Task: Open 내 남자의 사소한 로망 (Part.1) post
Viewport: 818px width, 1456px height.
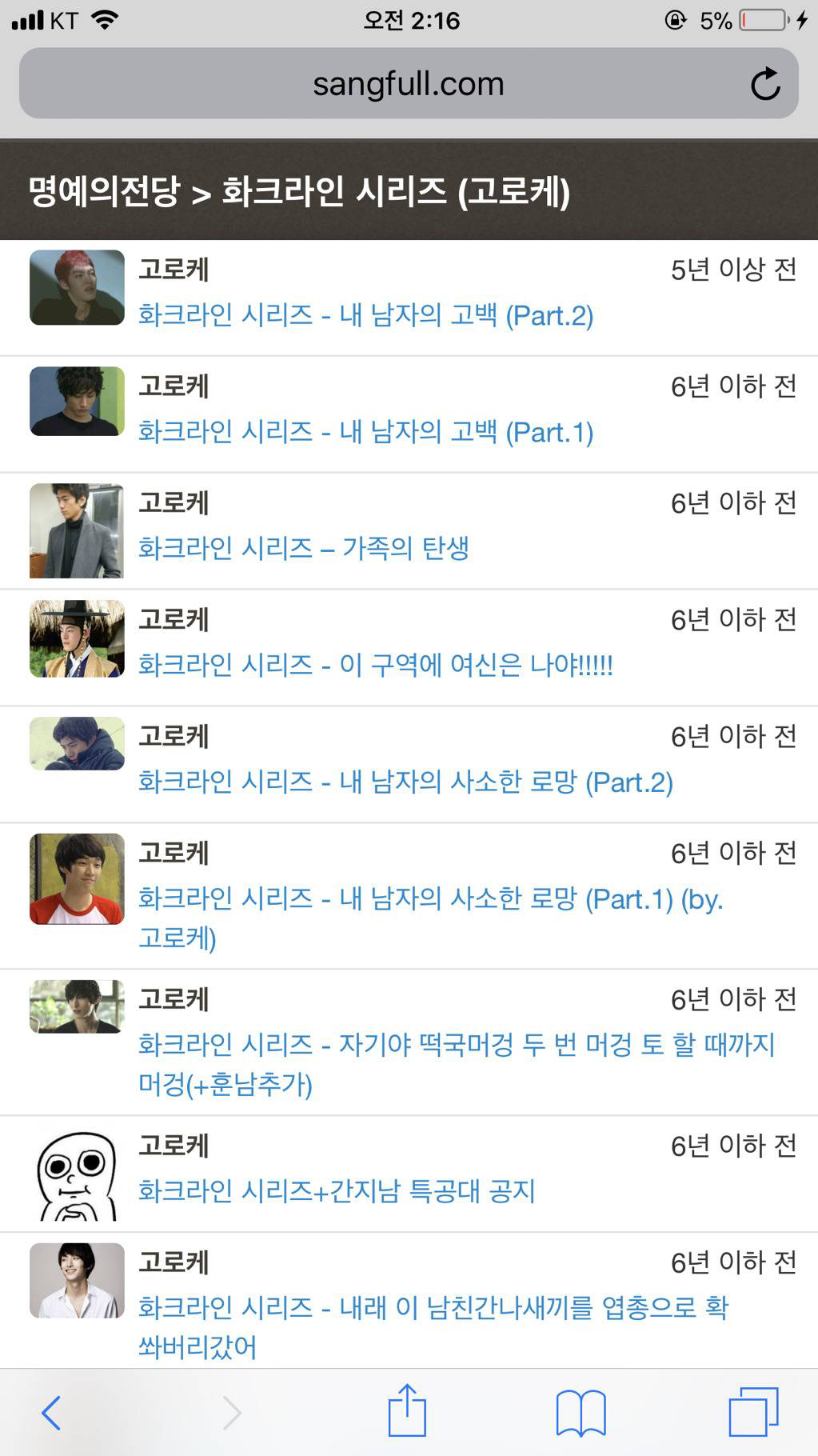Action: tap(430, 918)
